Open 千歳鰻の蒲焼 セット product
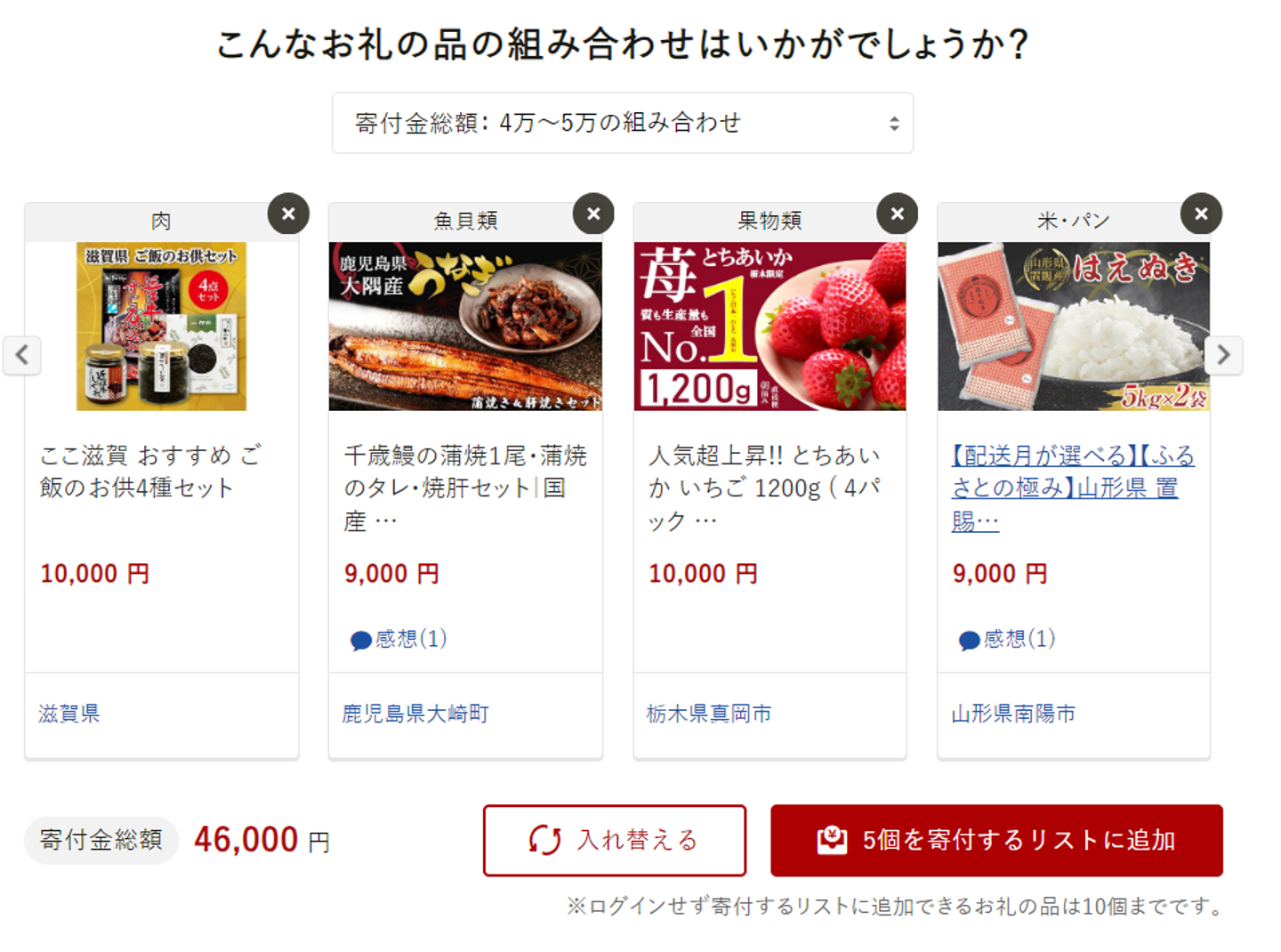1281x952 pixels. tap(465, 488)
